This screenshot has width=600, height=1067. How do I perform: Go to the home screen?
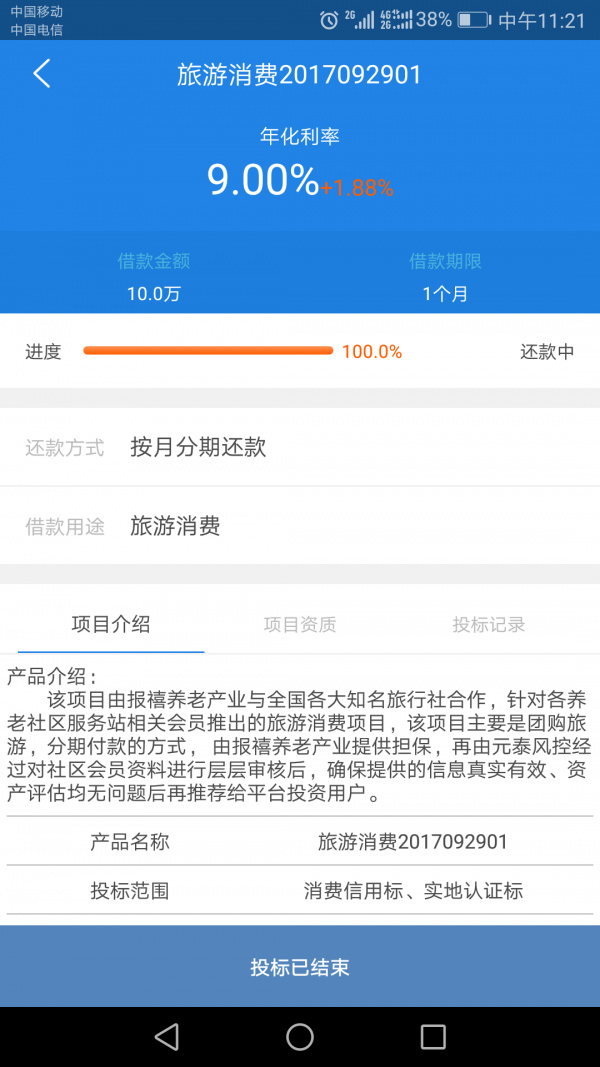(x=300, y=1037)
